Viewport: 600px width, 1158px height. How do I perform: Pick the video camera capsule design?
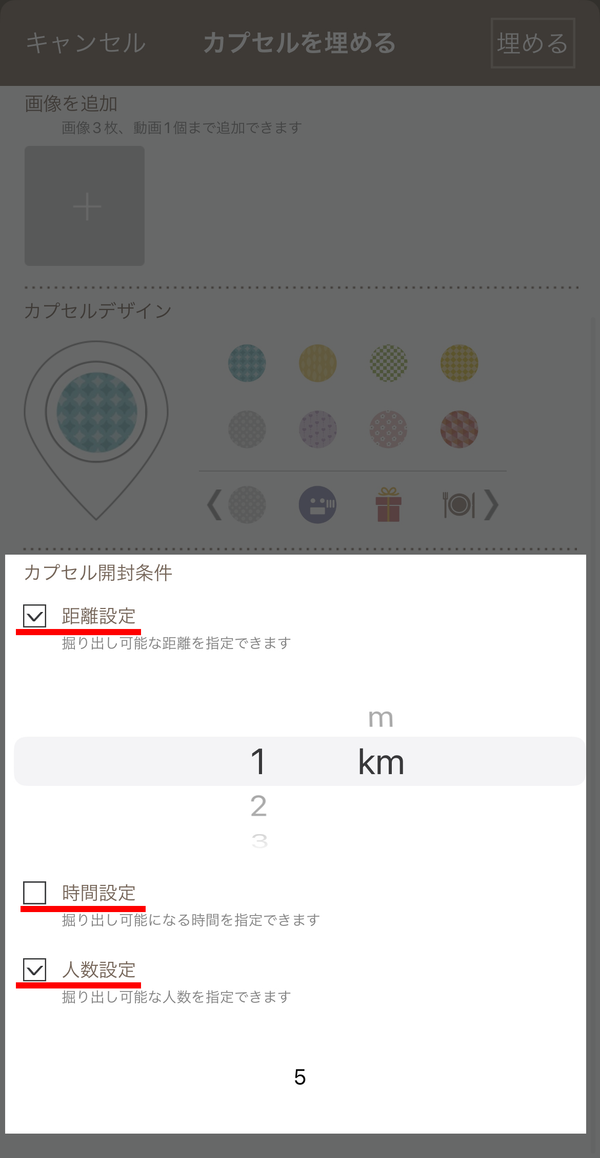(318, 505)
